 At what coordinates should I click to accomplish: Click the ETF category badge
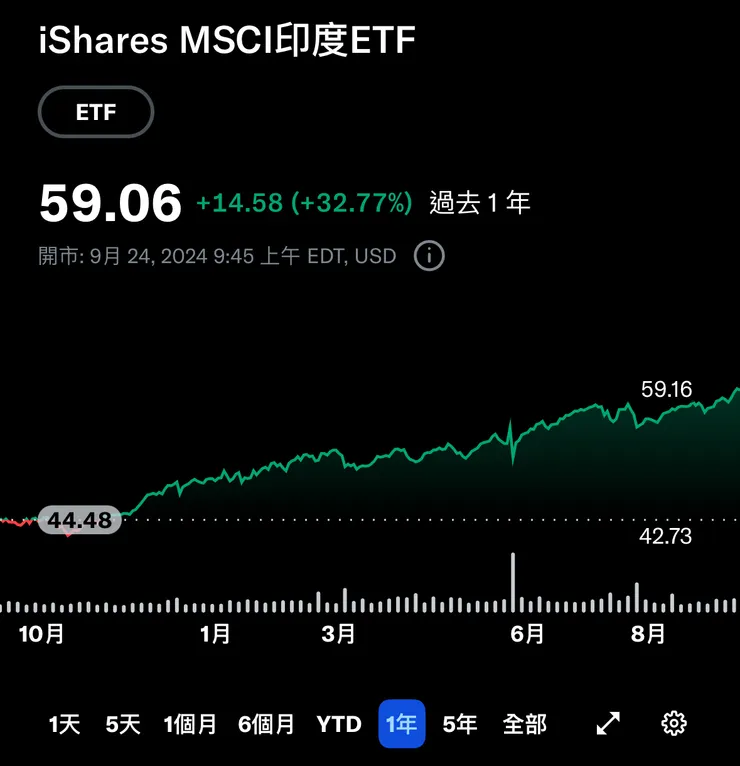95,112
